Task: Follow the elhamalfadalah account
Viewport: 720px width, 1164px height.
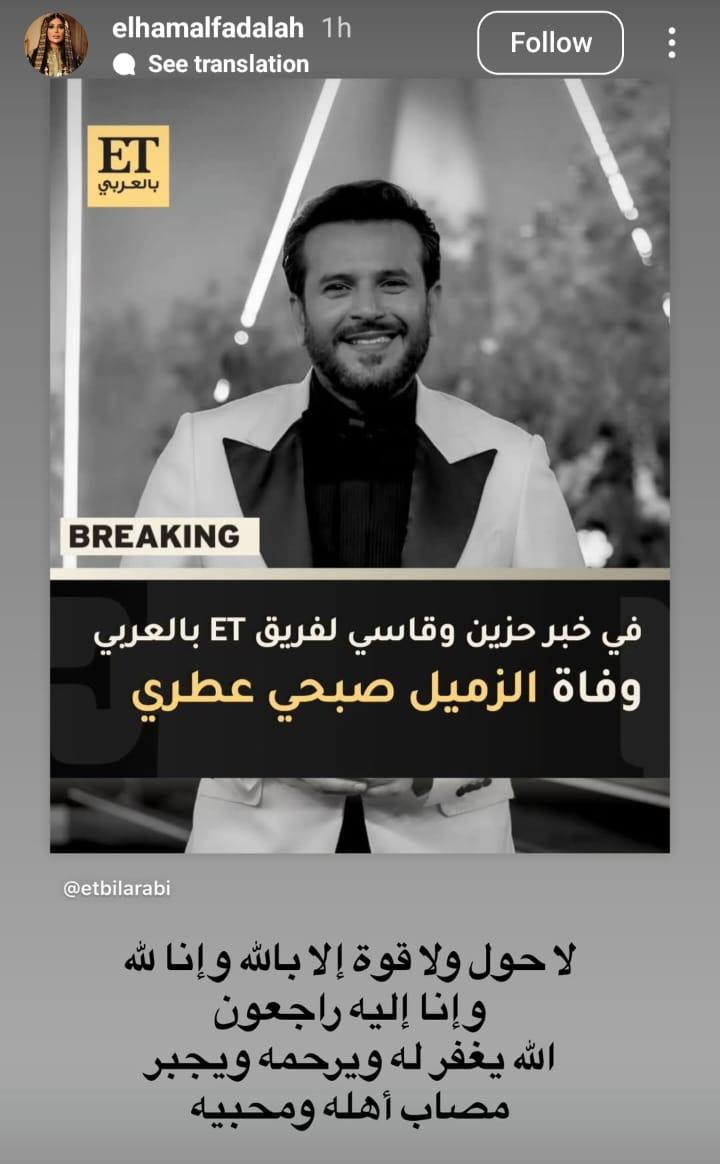Action: [550, 43]
